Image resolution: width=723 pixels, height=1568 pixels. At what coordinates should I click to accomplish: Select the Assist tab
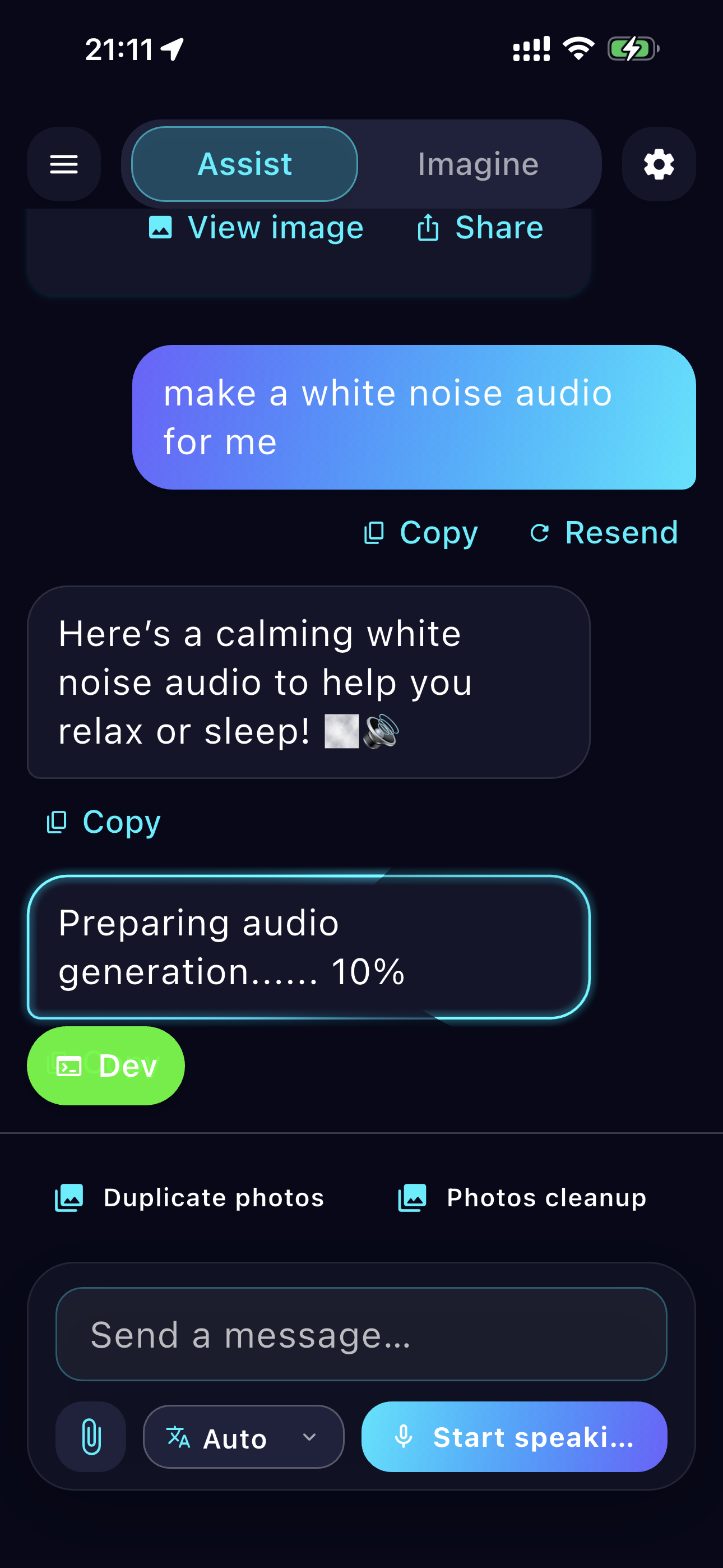click(245, 164)
